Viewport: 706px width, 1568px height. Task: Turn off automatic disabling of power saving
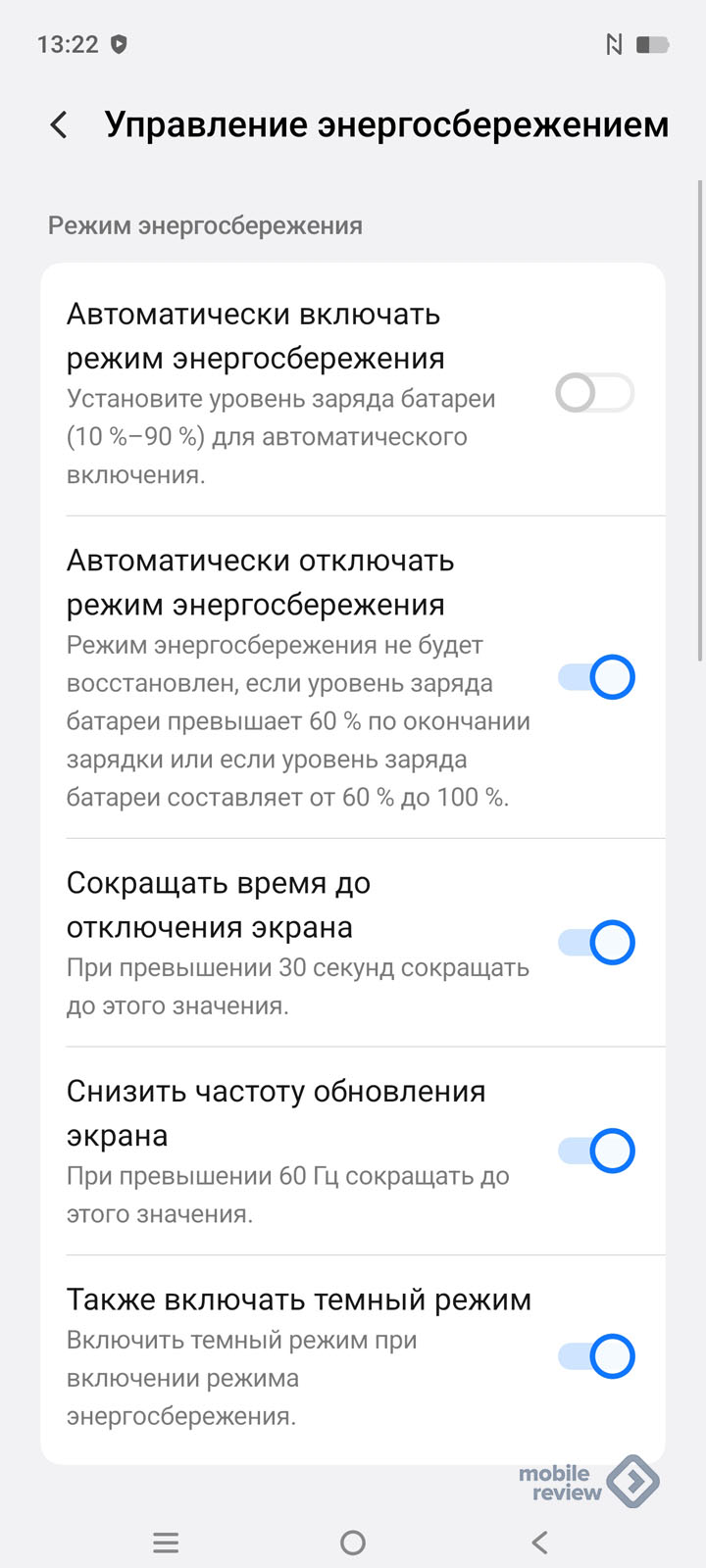pos(595,677)
